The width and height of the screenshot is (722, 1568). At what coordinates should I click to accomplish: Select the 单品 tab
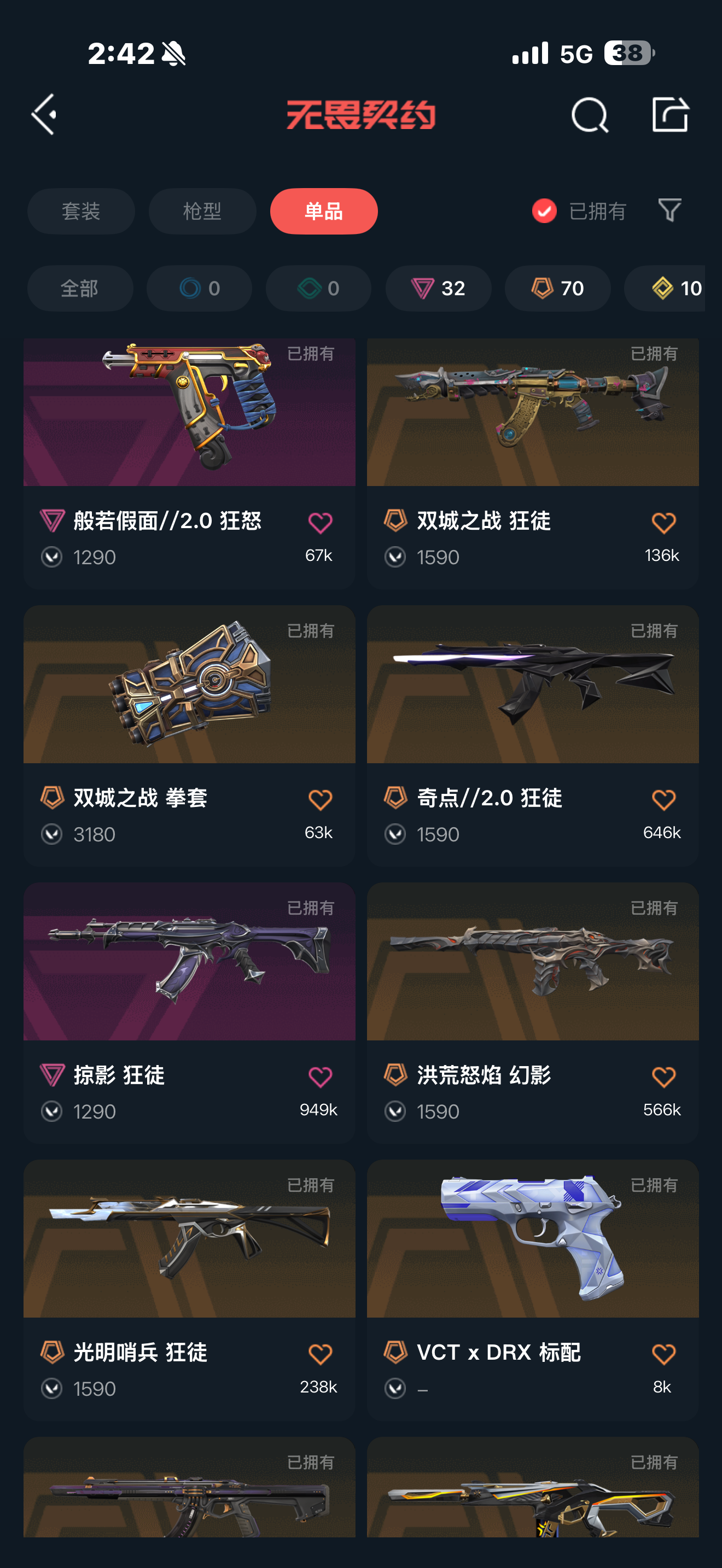point(324,211)
